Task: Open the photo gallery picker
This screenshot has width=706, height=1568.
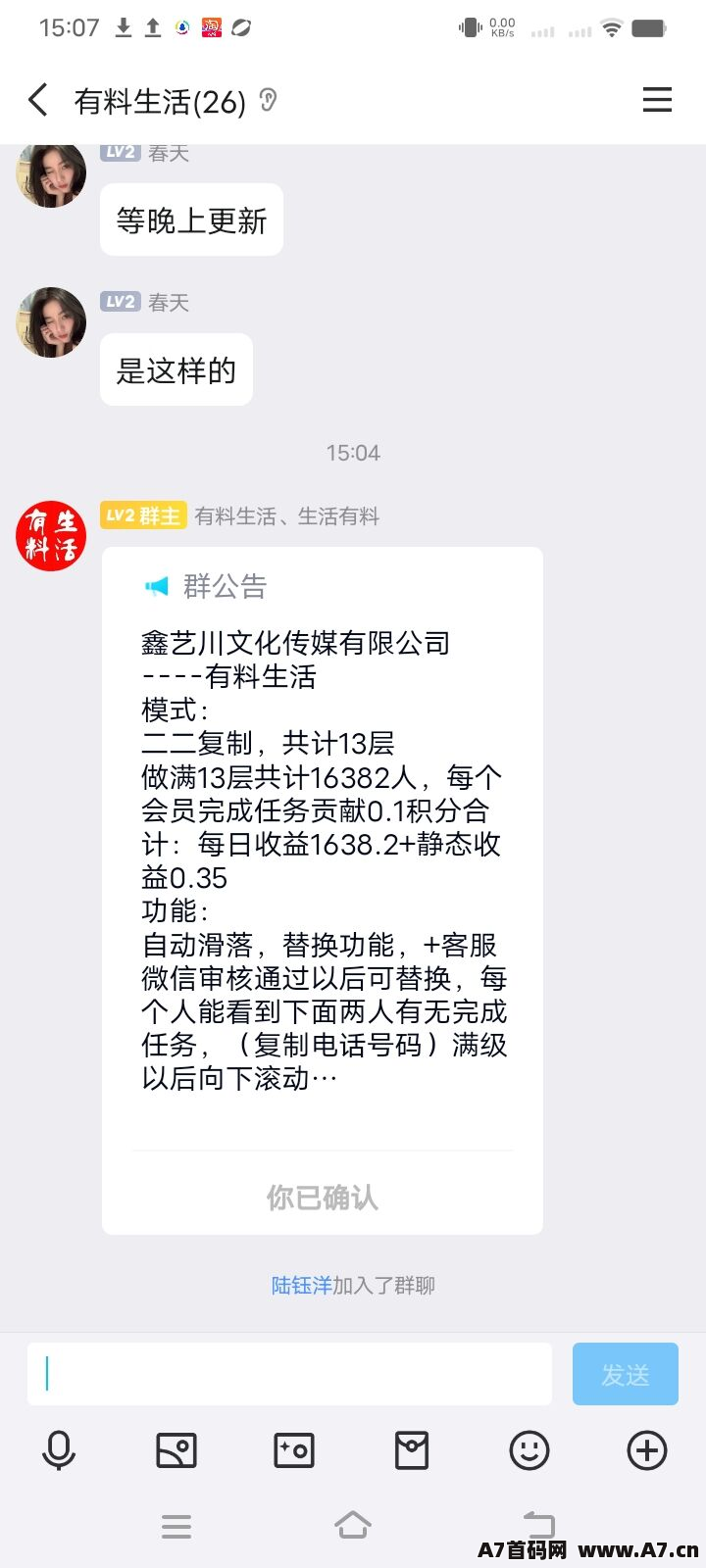Action: [176, 1450]
